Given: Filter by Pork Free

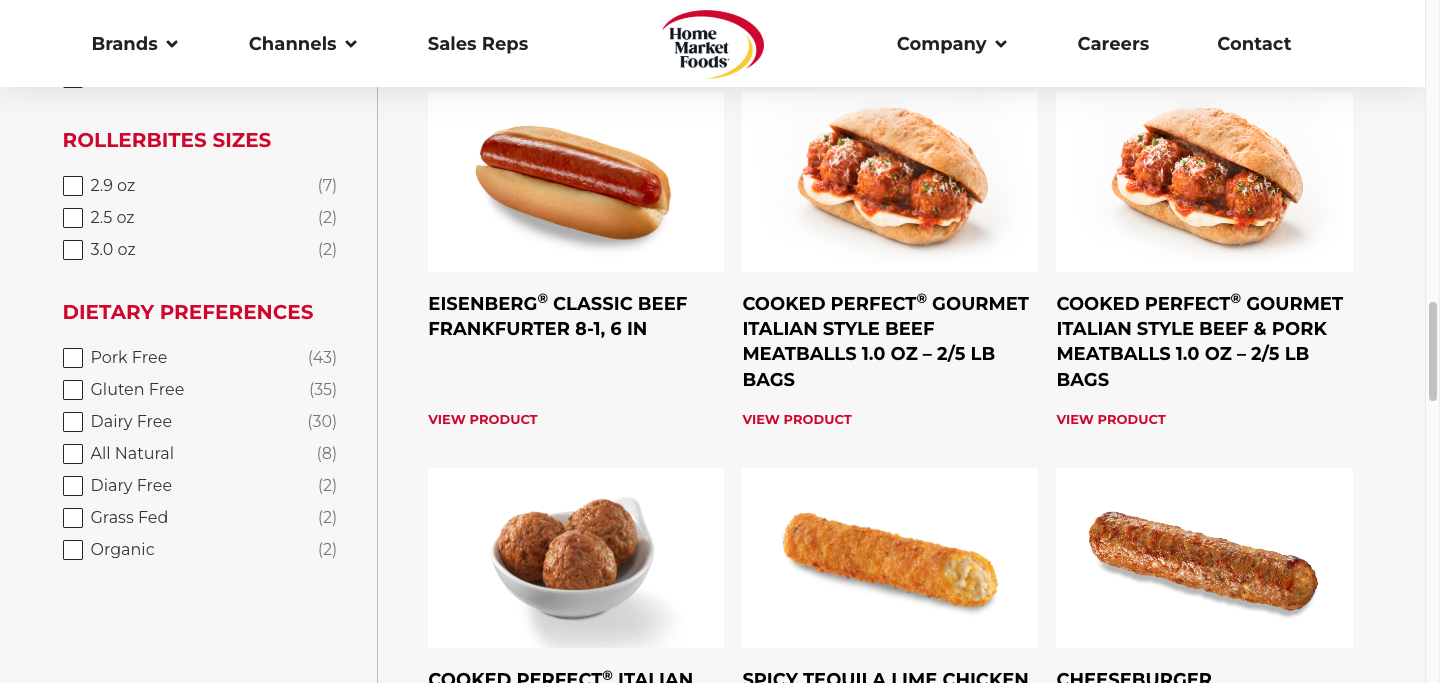Looking at the screenshot, I should tap(73, 358).
